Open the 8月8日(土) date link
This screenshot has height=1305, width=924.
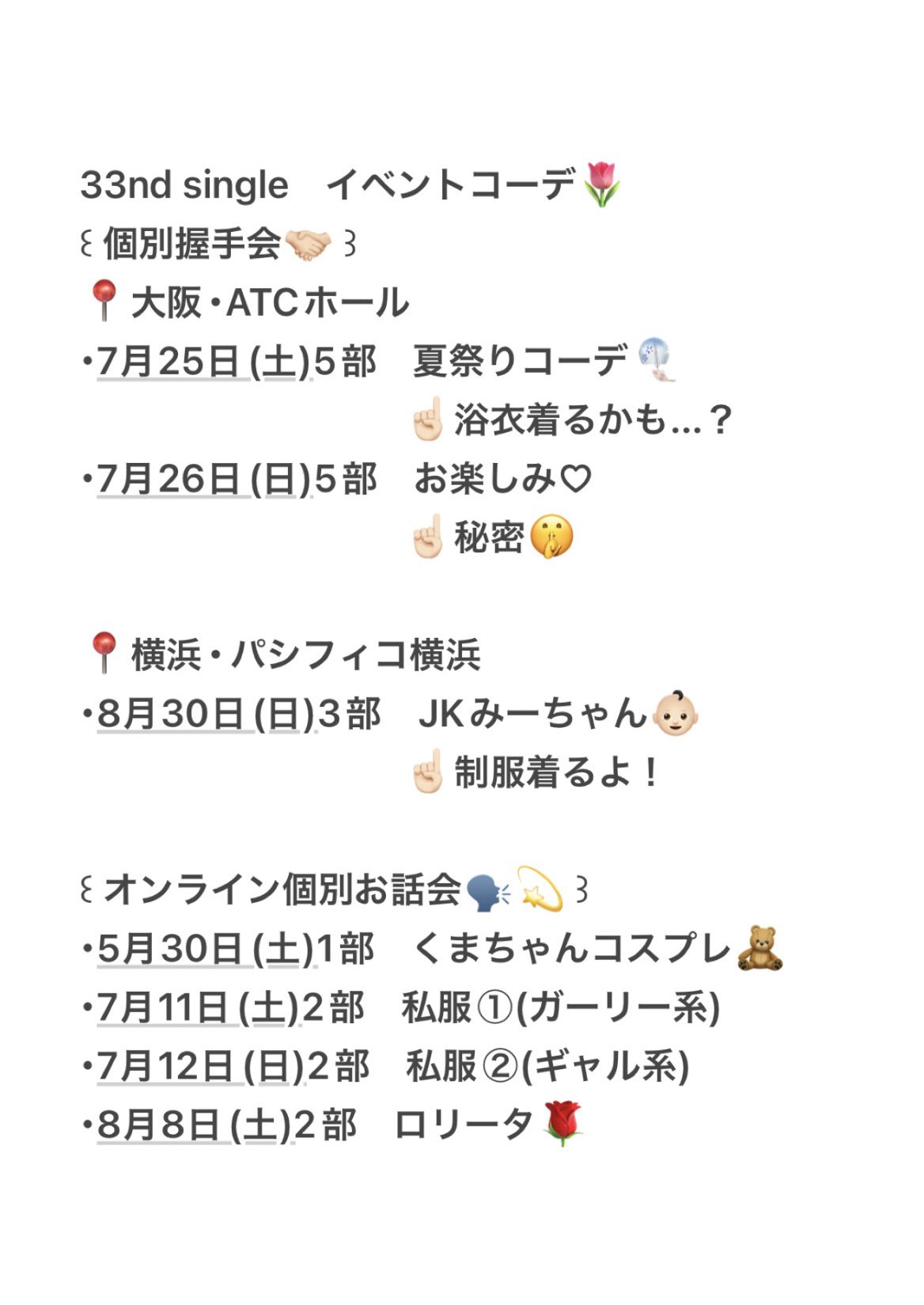195,1125
